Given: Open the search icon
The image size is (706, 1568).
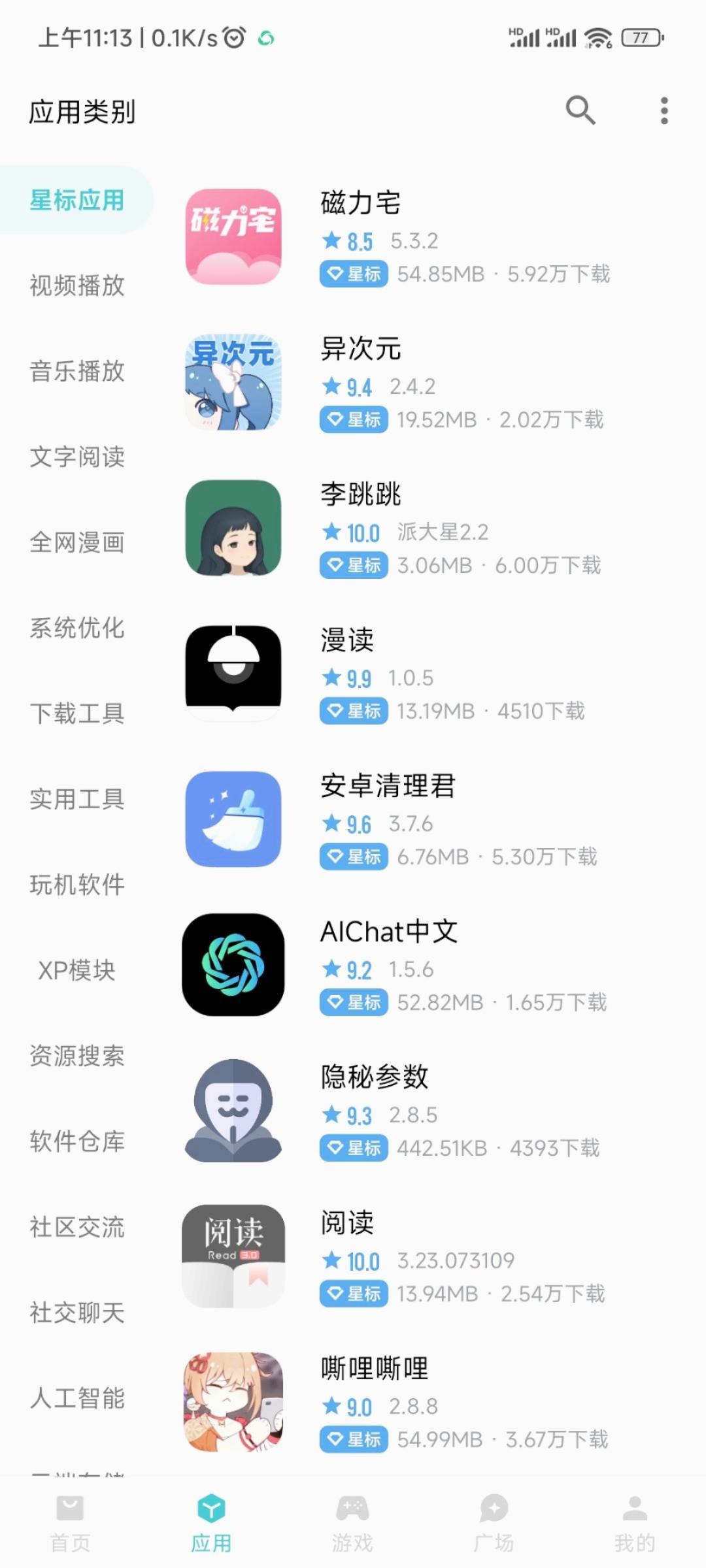Looking at the screenshot, I should 580,110.
